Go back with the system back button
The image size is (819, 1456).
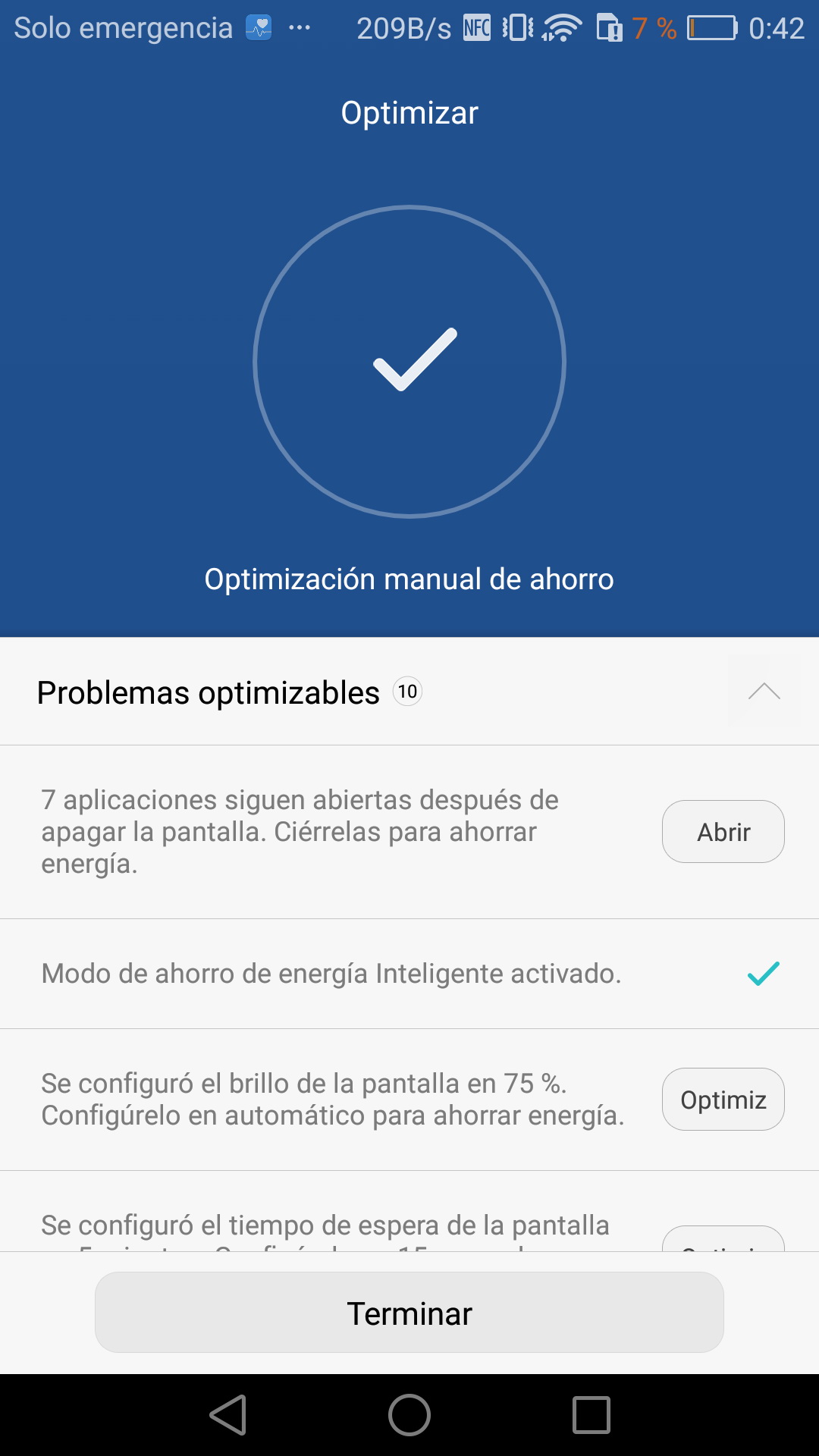(x=228, y=1415)
